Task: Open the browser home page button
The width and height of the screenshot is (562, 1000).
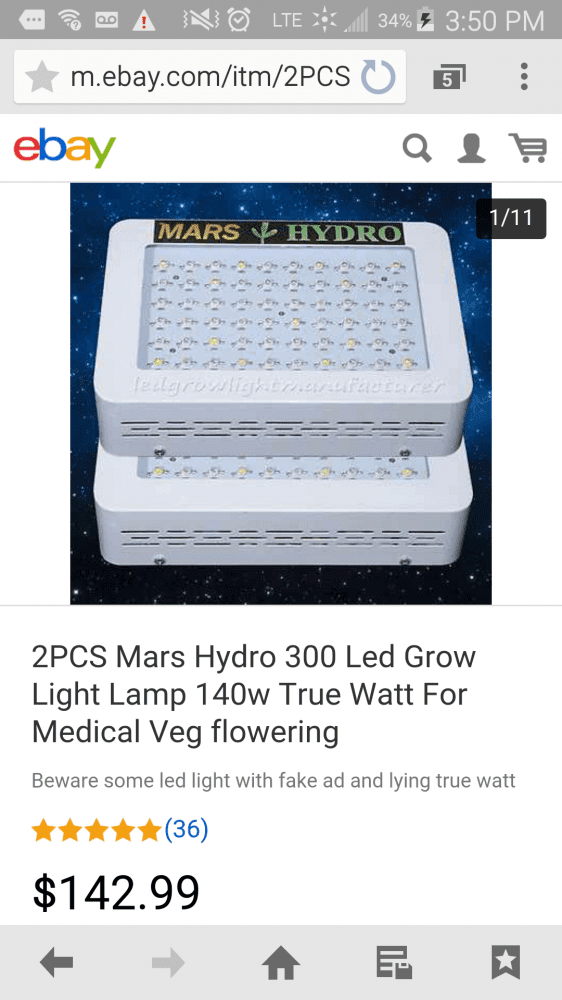Action: coord(281,962)
